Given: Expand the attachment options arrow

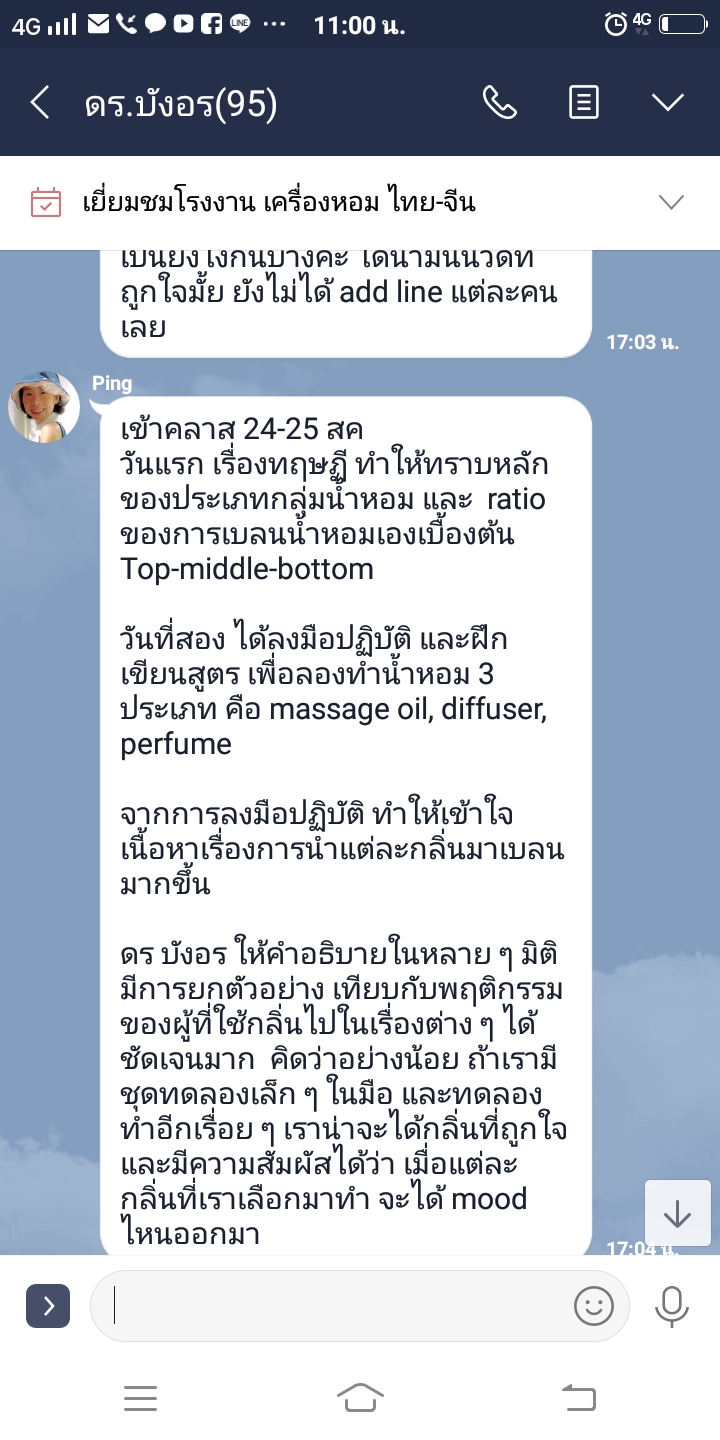Looking at the screenshot, I should tap(48, 1305).
